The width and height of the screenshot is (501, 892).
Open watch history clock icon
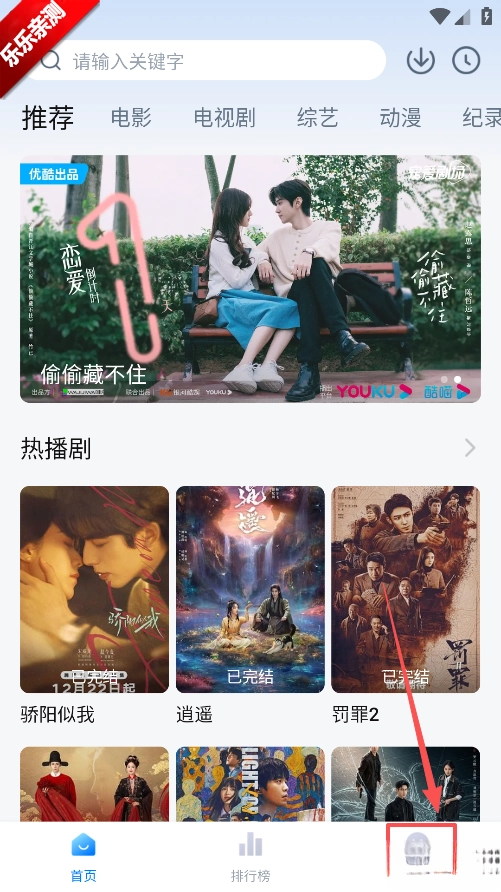[x=466, y=60]
